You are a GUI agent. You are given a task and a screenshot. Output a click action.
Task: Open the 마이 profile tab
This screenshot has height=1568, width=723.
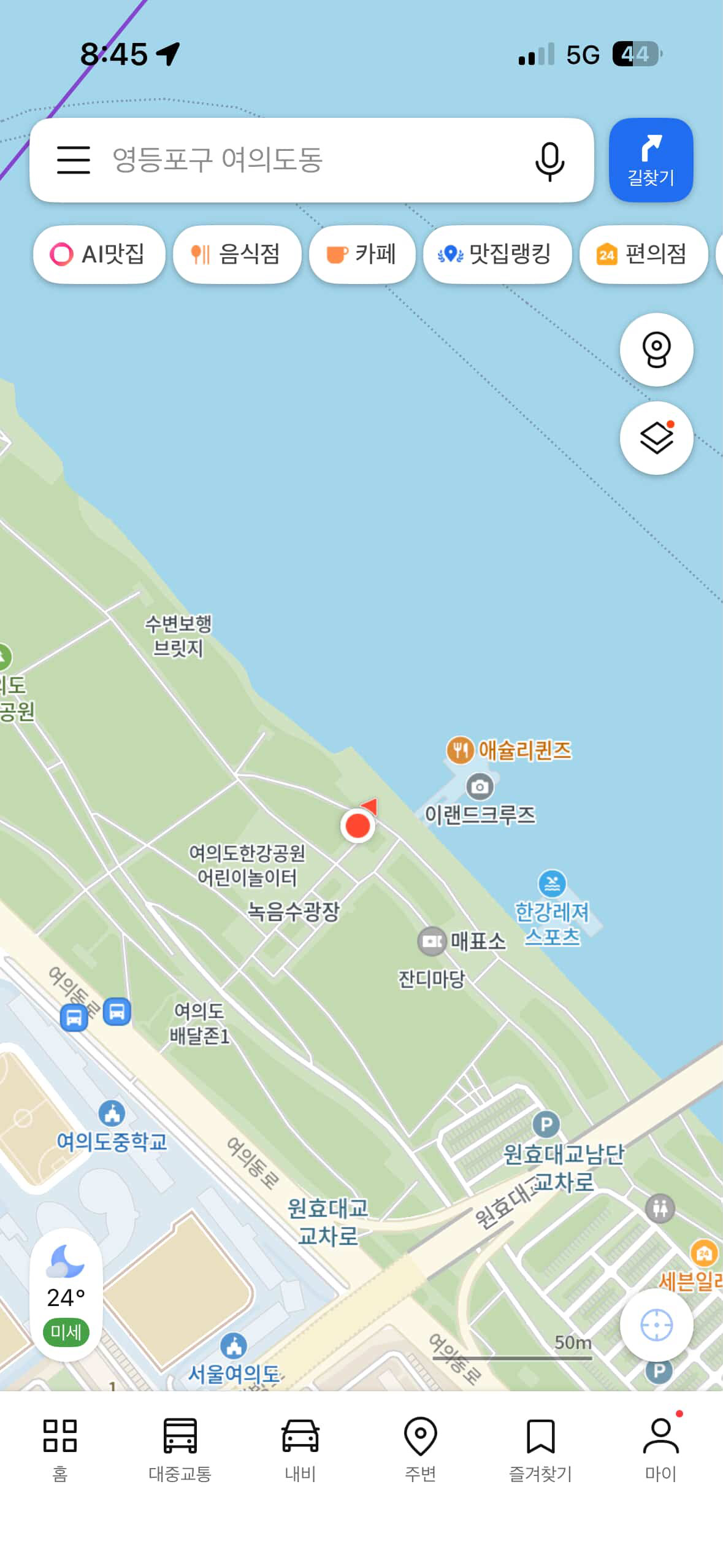point(660,1448)
